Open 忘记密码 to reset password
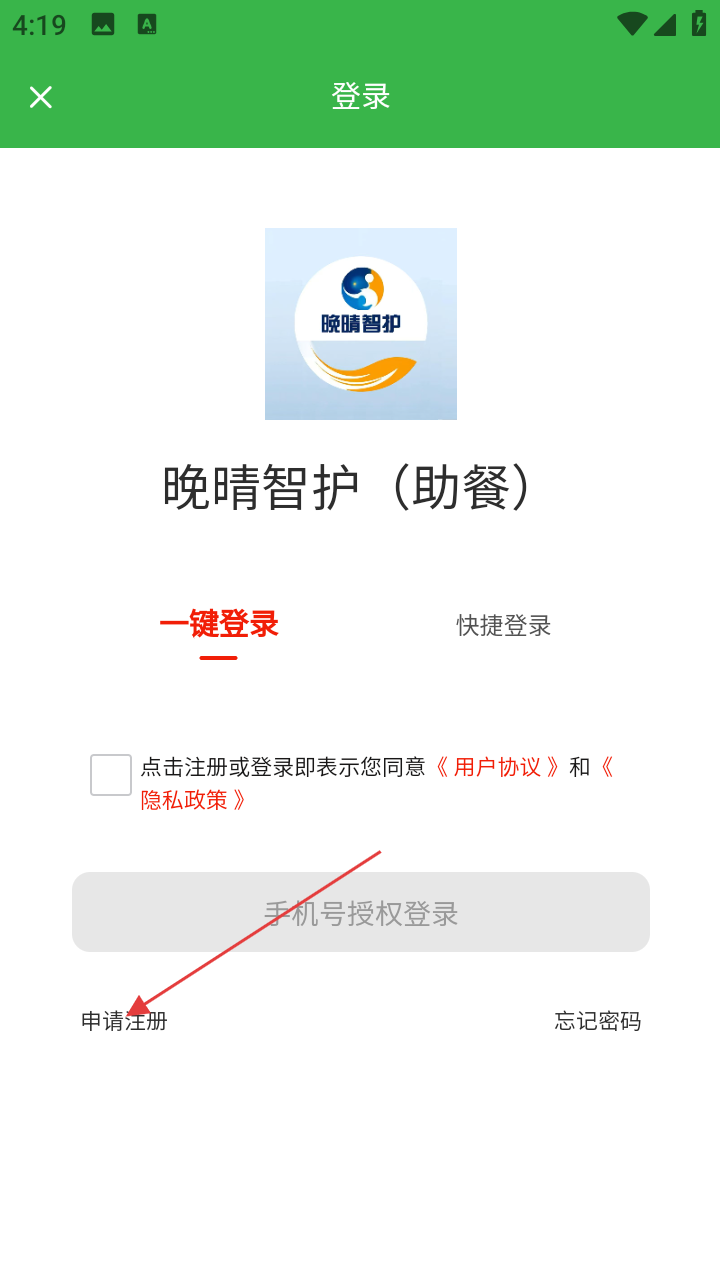 597,1021
